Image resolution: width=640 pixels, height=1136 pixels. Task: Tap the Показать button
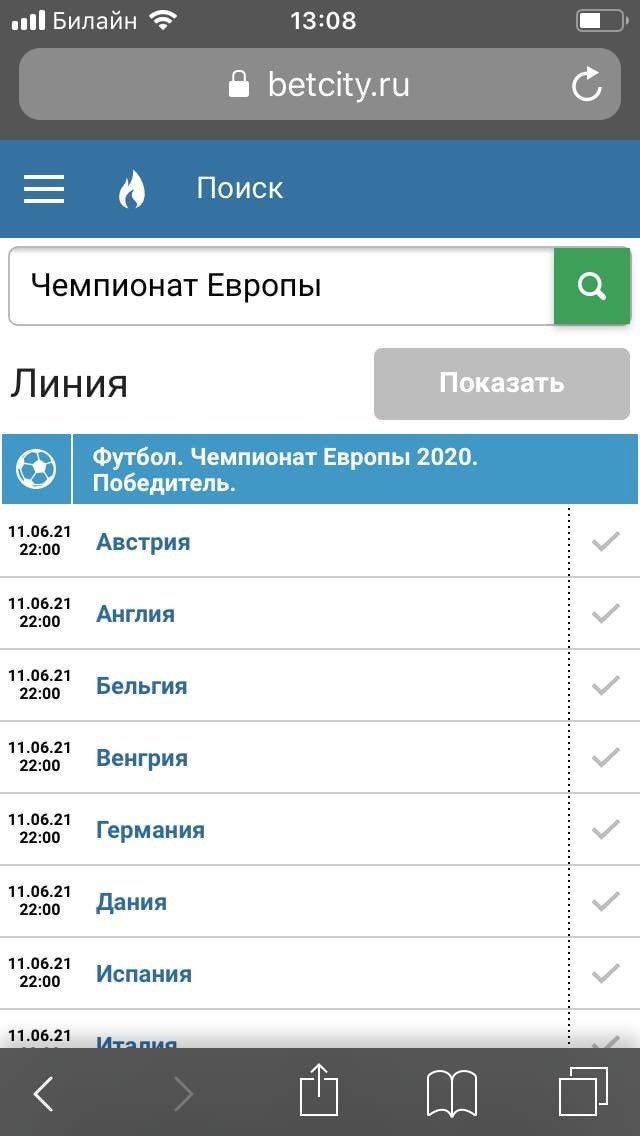click(x=501, y=383)
